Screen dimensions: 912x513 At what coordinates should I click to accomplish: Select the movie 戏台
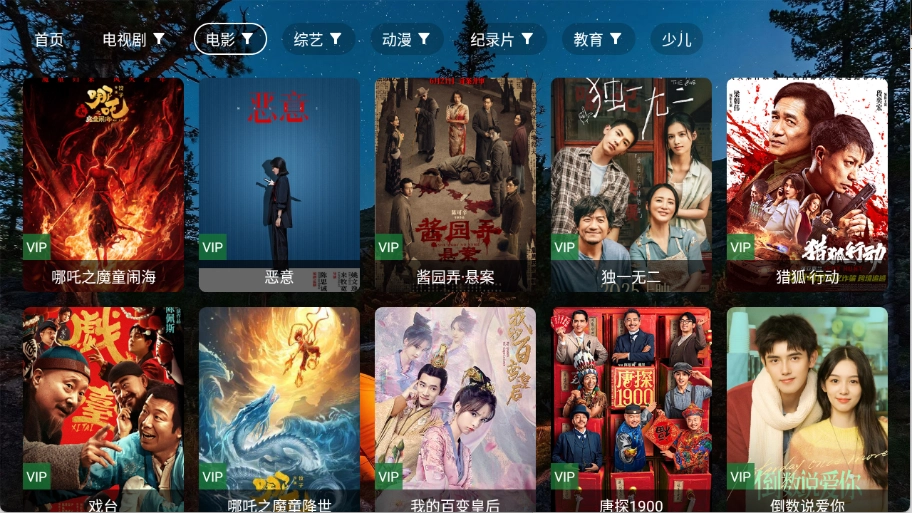[x=104, y=410]
